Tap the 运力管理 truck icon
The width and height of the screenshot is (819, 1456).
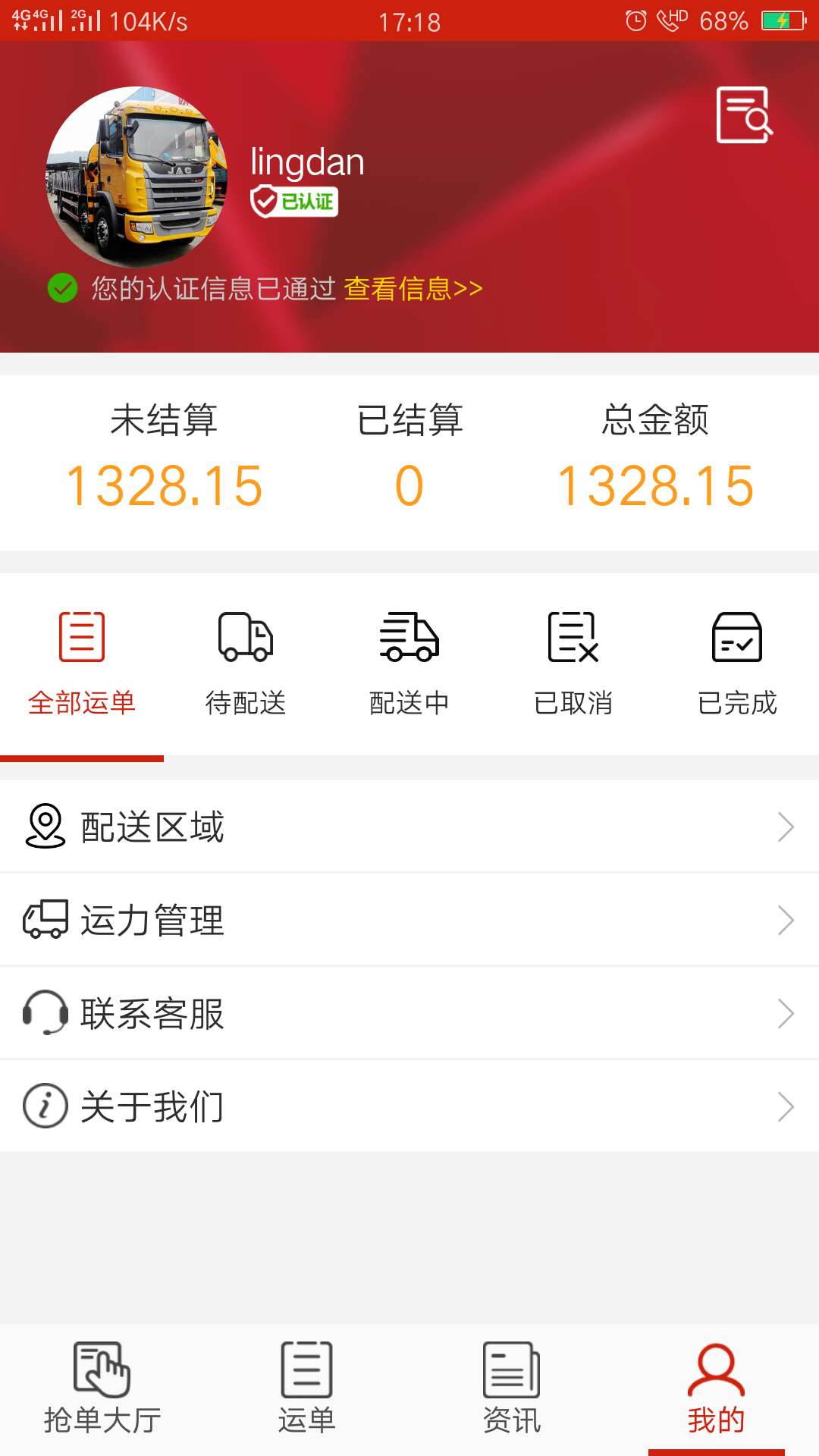(x=45, y=920)
